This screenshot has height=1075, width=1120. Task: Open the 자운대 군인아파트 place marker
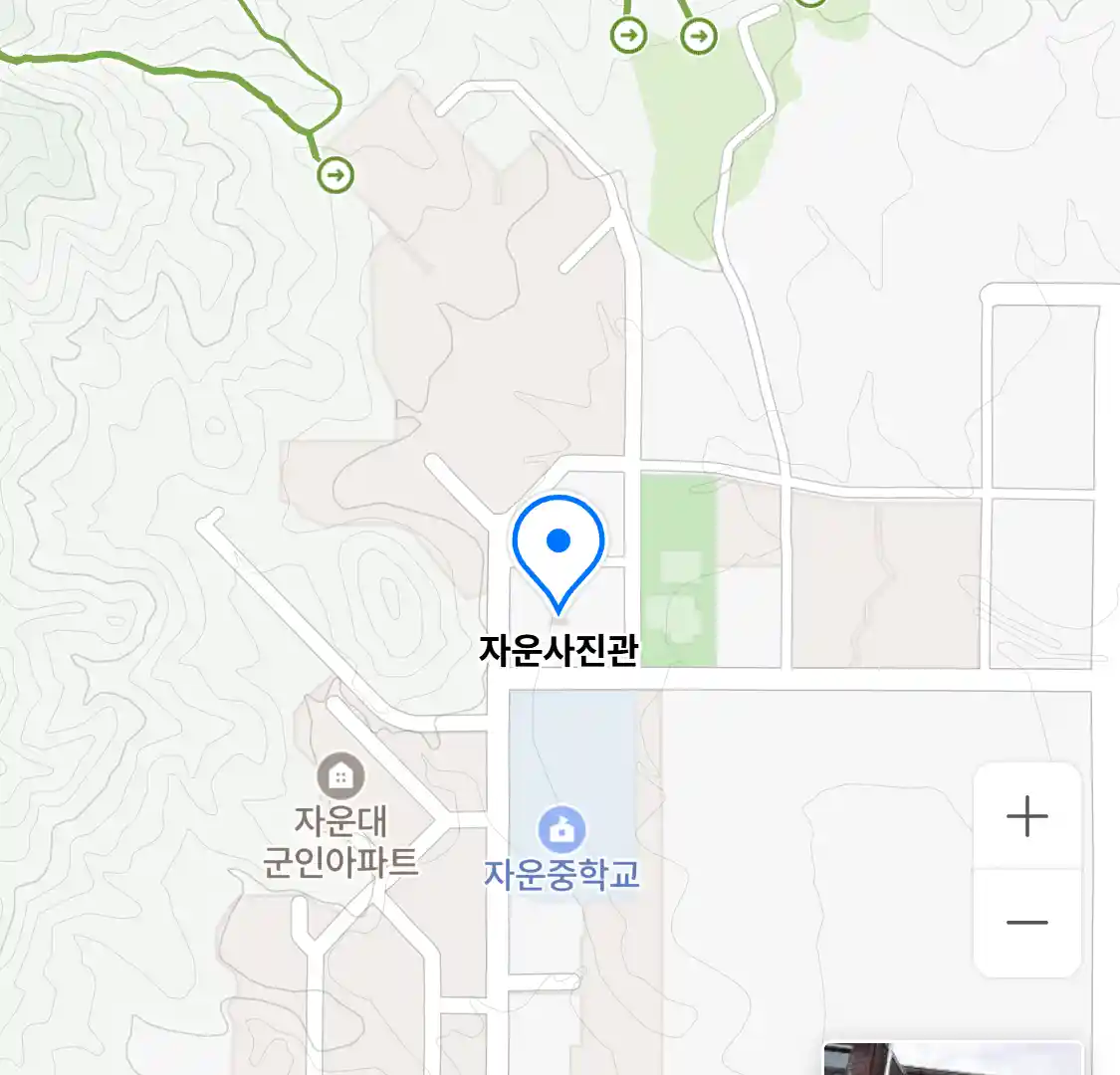pyautogui.click(x=340, y=776)
